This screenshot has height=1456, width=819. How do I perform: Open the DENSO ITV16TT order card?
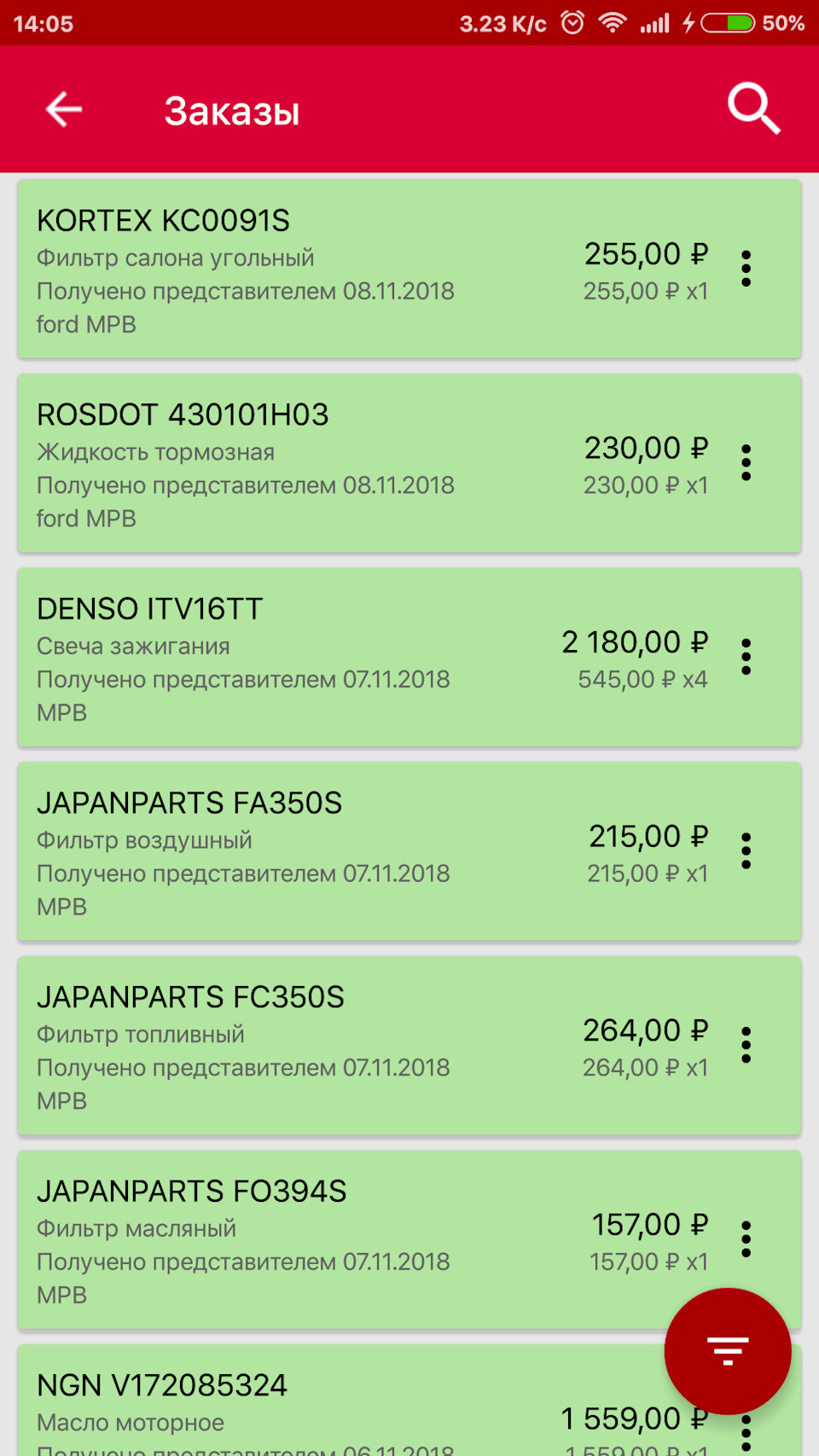pos(409,658)
